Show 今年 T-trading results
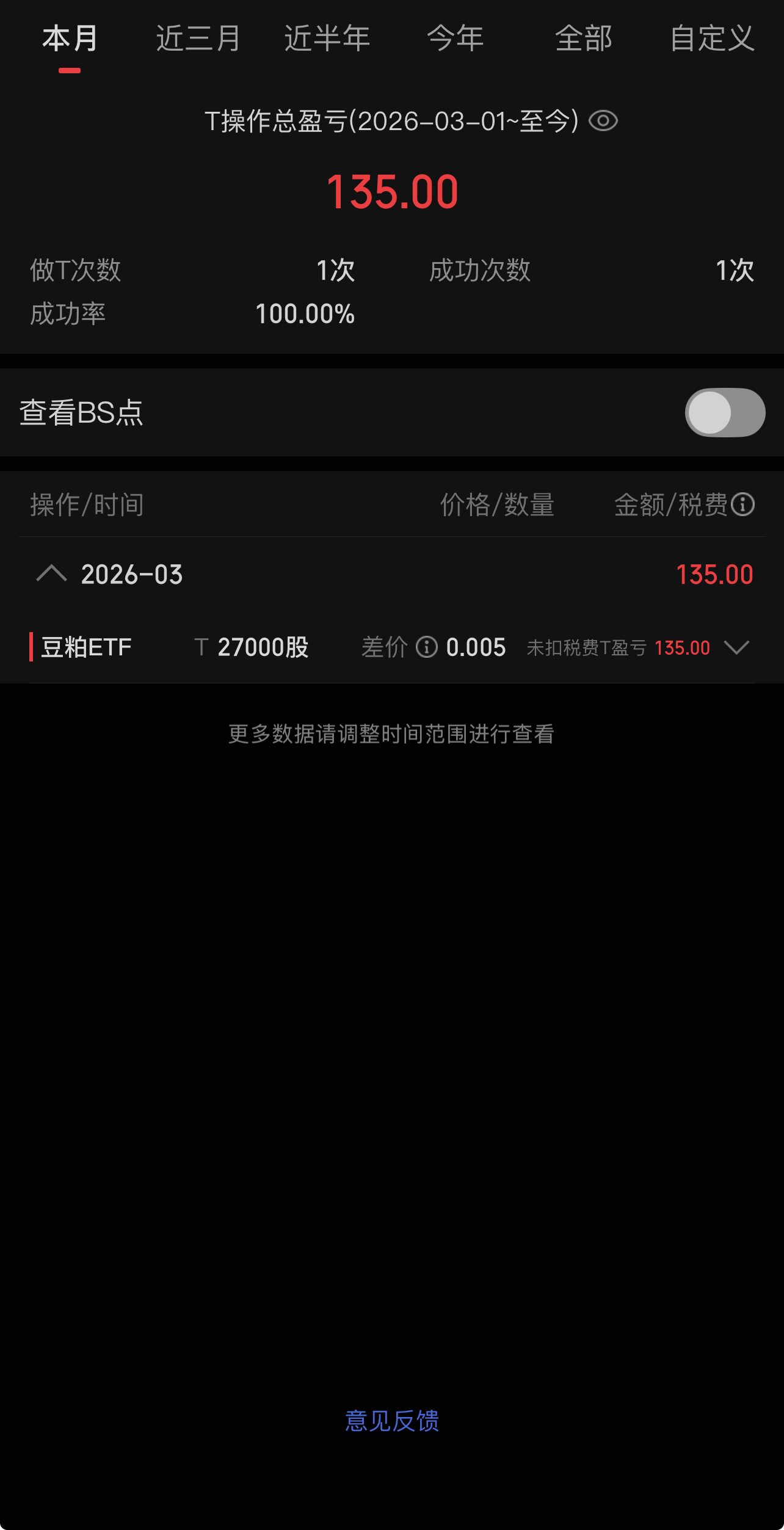 point(456,38)
